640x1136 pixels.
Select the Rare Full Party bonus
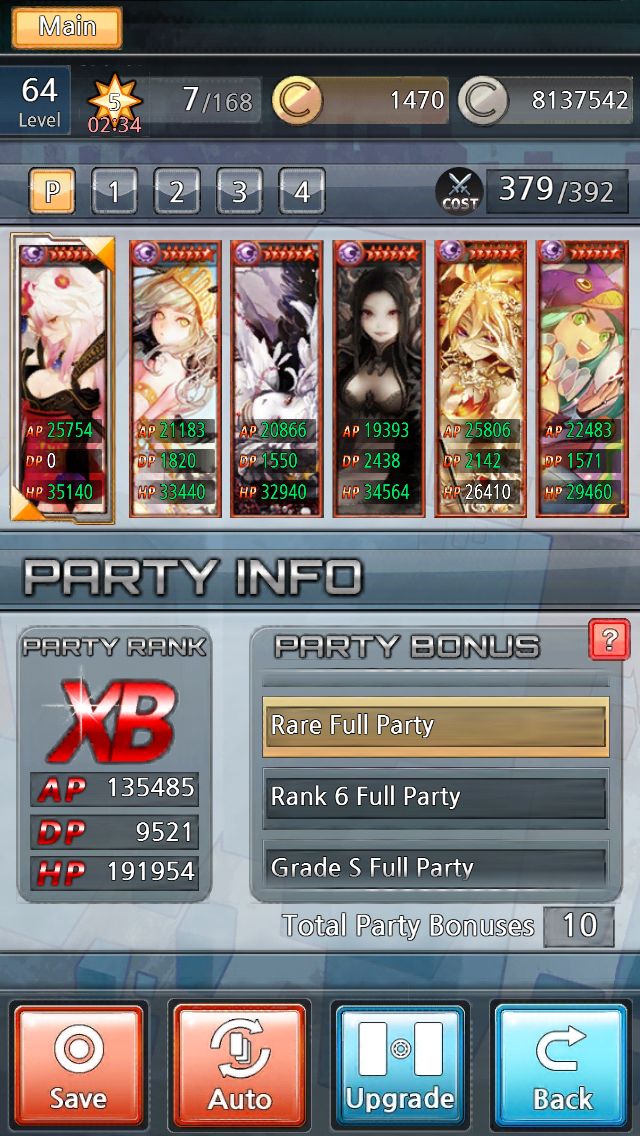click(436, 727)
